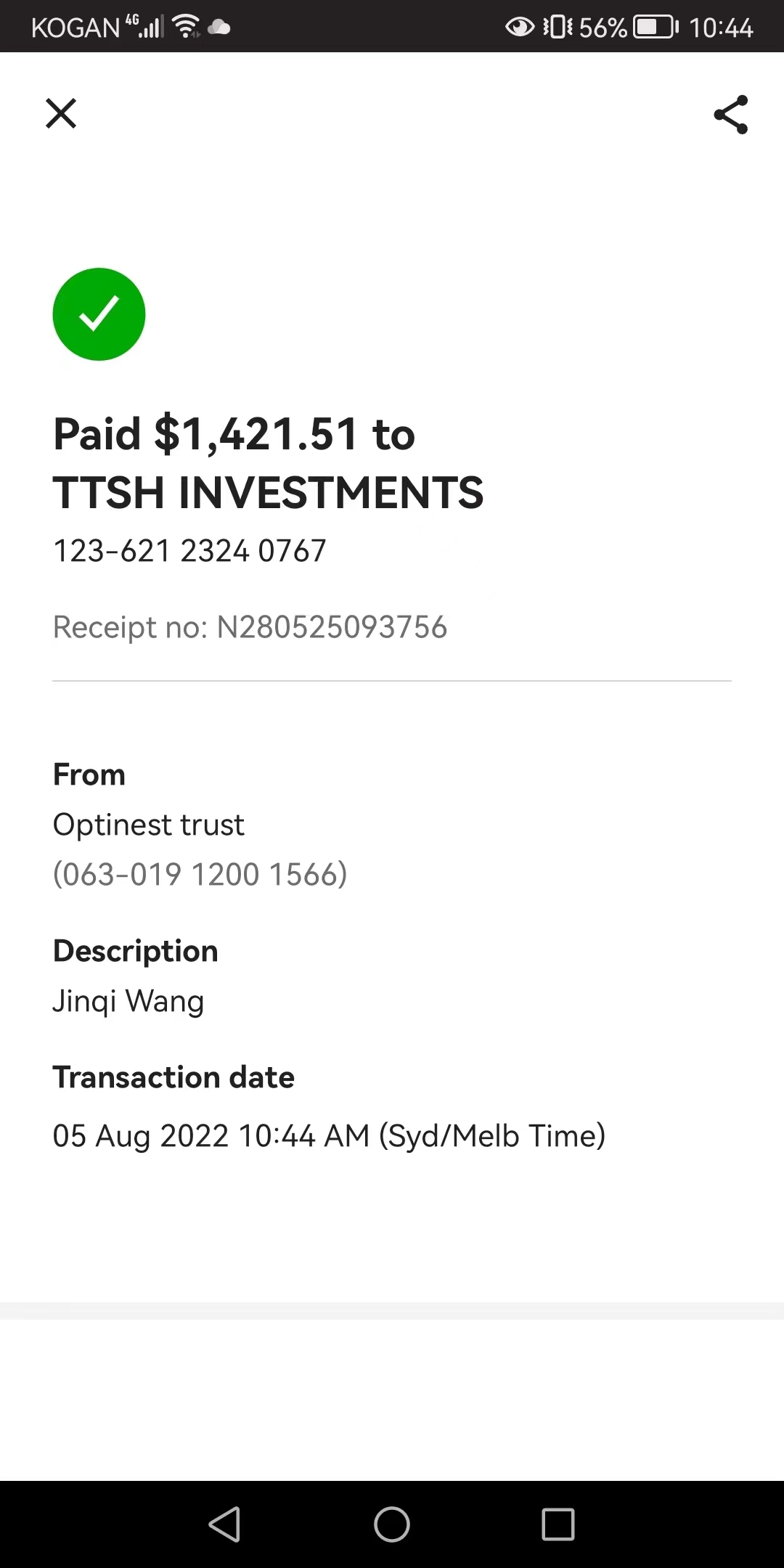This screenshot has height=1568, width=784.
Task: Share the payment receipt
Action: (730, 115)
